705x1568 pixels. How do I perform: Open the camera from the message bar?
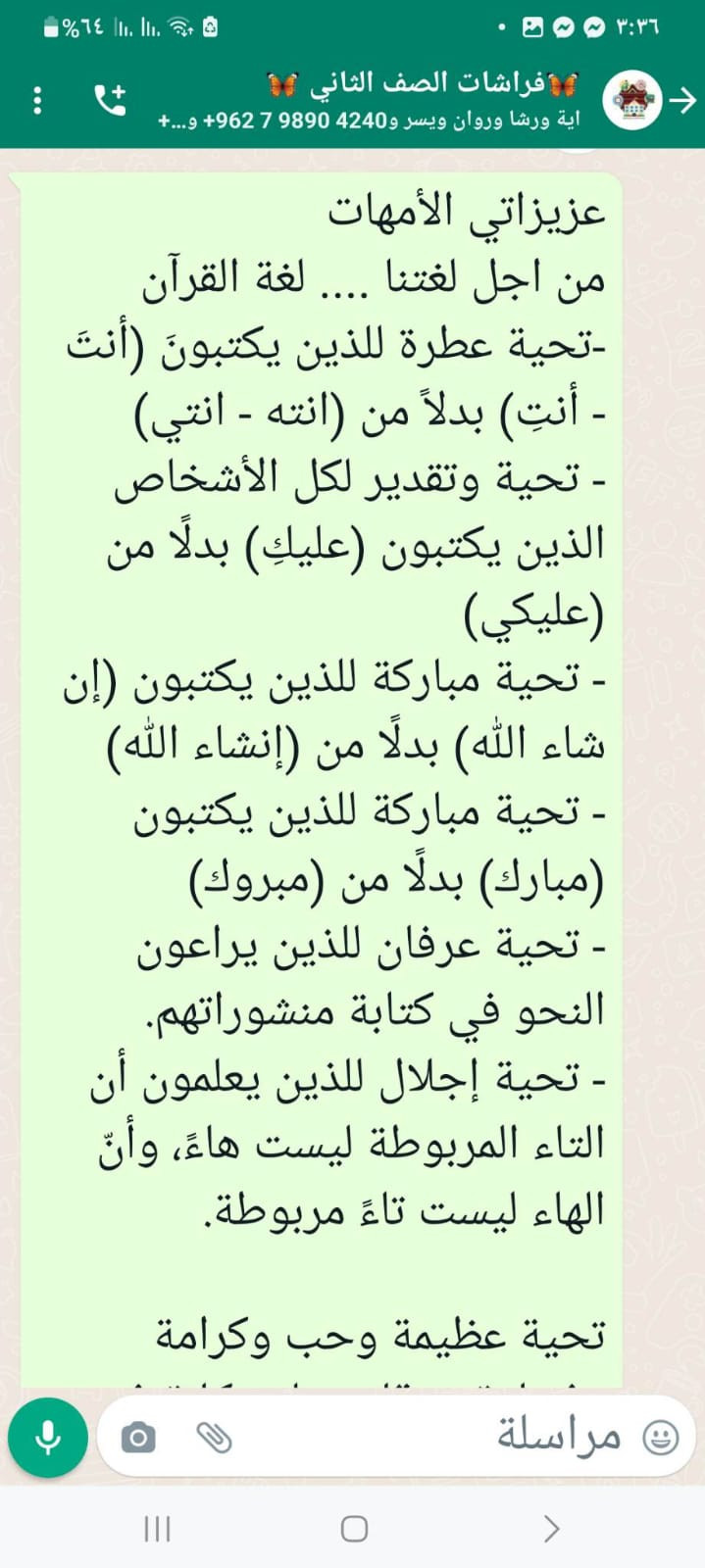pos(138,1438)
